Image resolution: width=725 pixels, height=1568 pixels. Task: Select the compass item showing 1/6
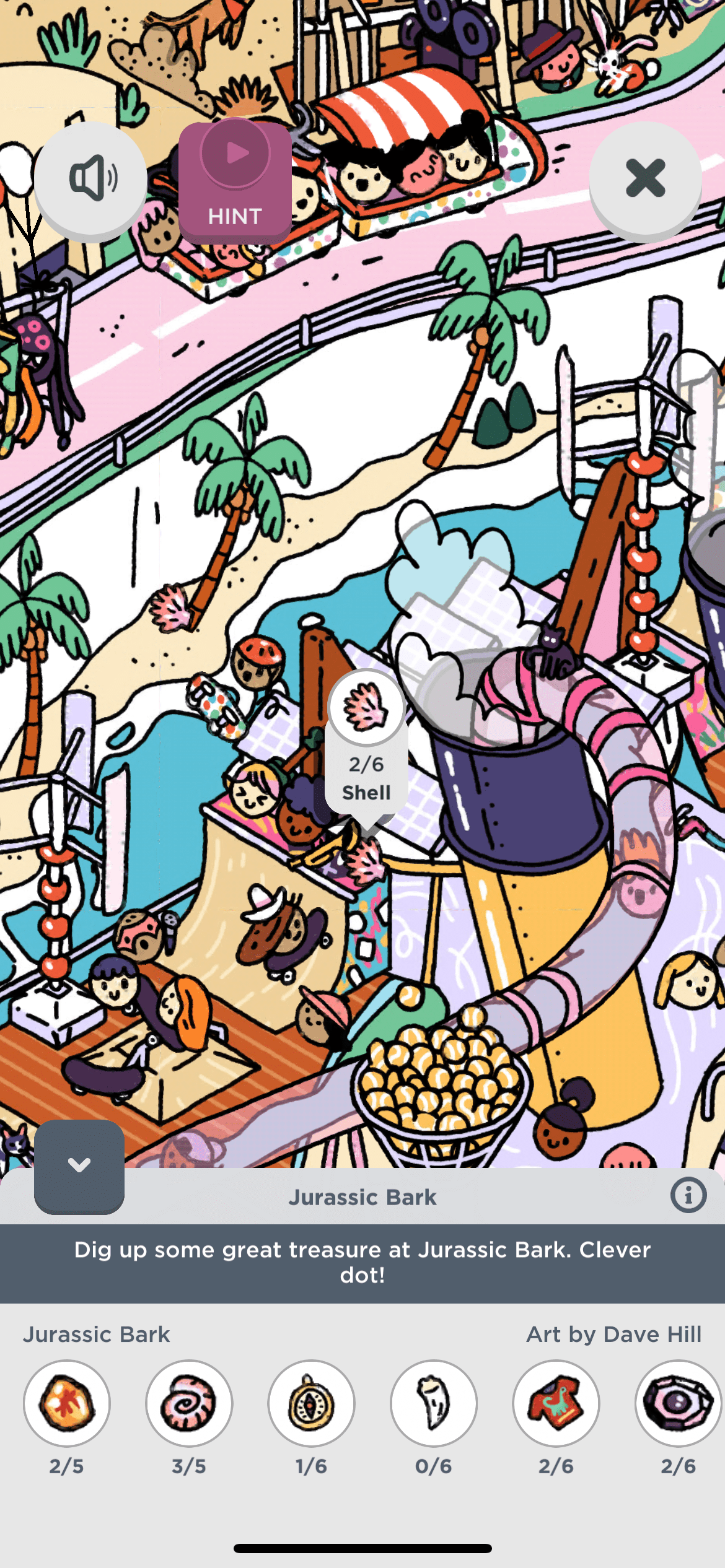pyautogui.click(x=311, y=1403)
